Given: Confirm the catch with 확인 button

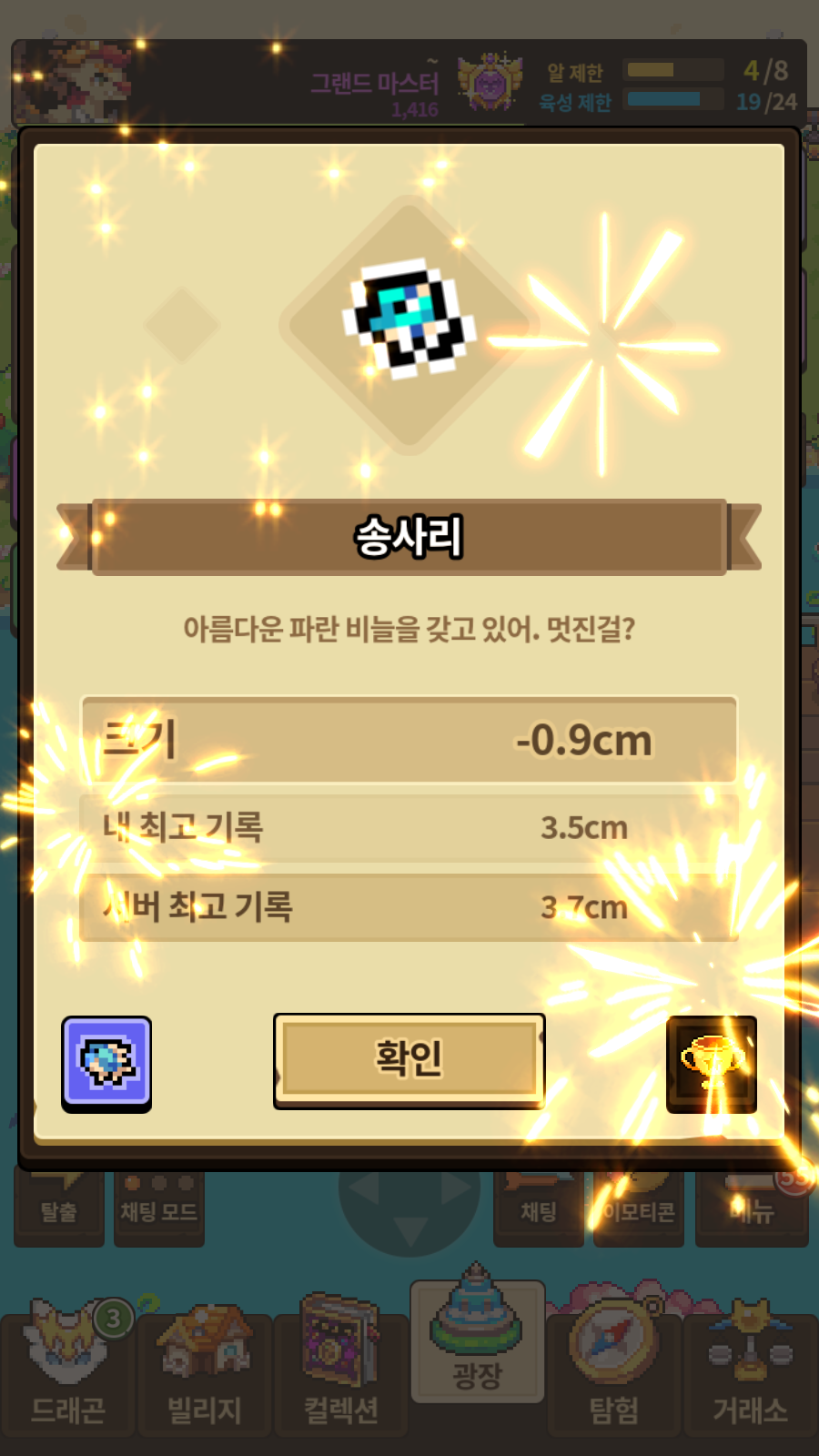Looking at the screenshot, I should (x=409, y=1059).
